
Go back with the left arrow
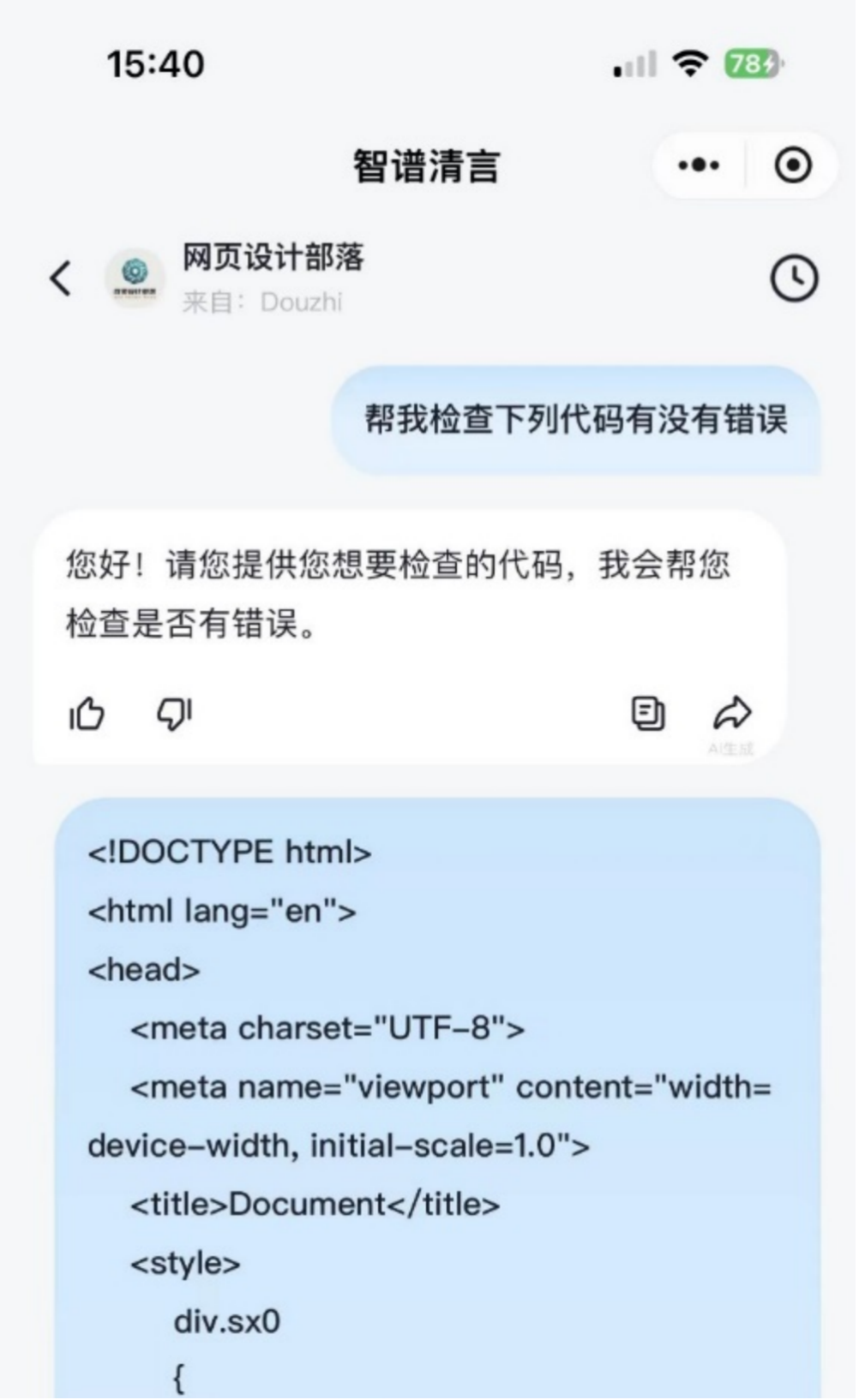pyautogui.click(x=60, y=278)
